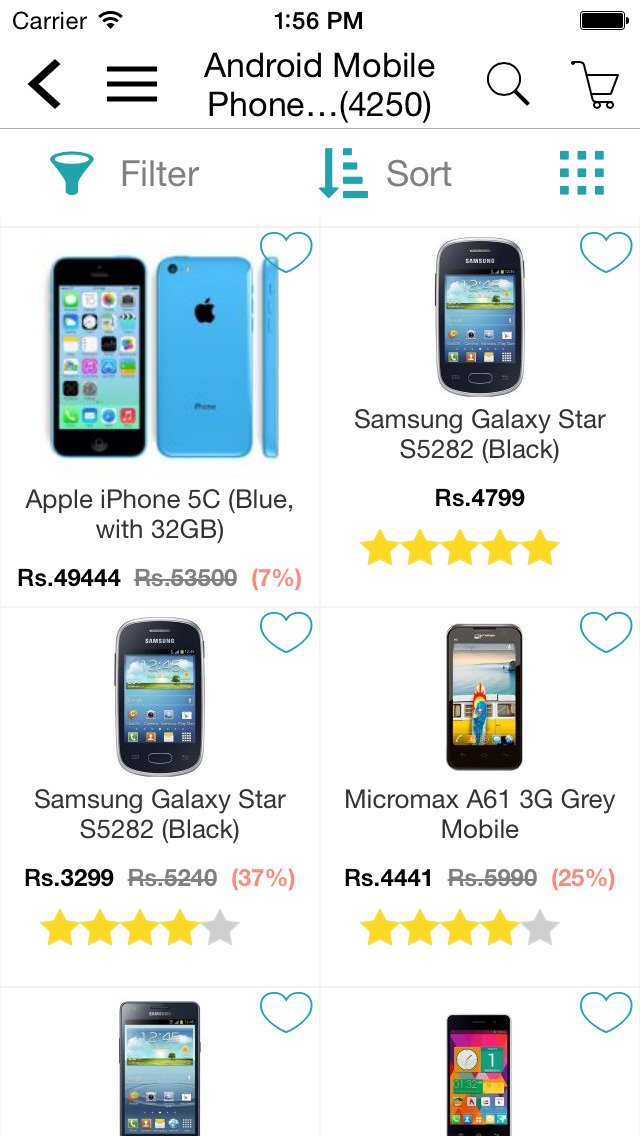The image size is (640, 1136).
Task: Tap the heart on the Rs.3299 Samsung Galaxy Star
Action: [286, 632]
